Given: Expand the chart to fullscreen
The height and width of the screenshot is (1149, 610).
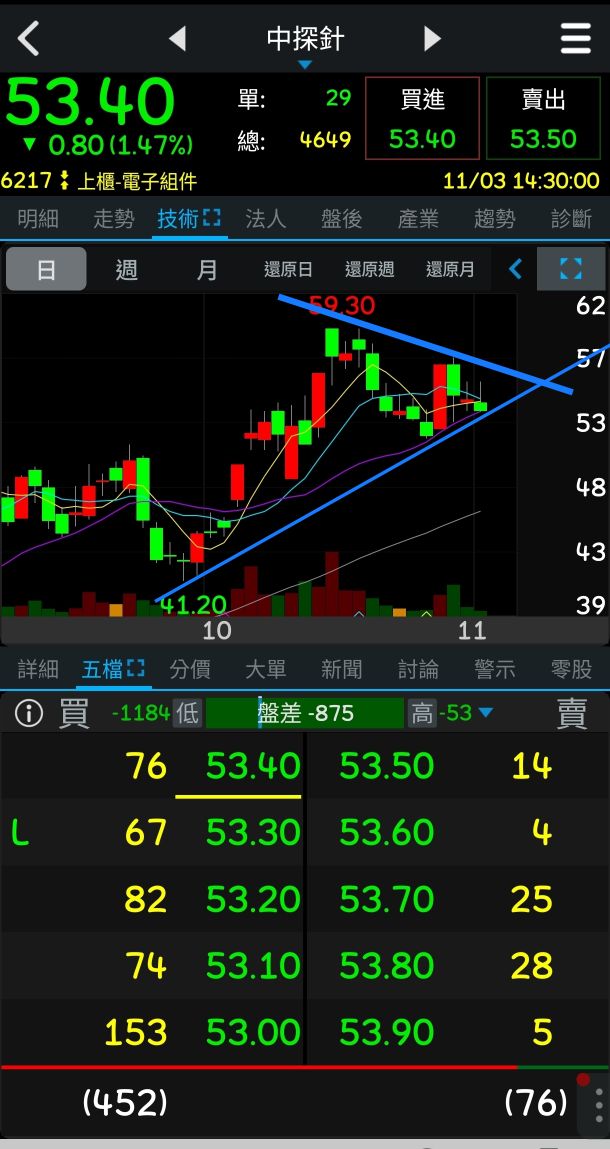Looking at the screenshot, I should pos(570,269).
